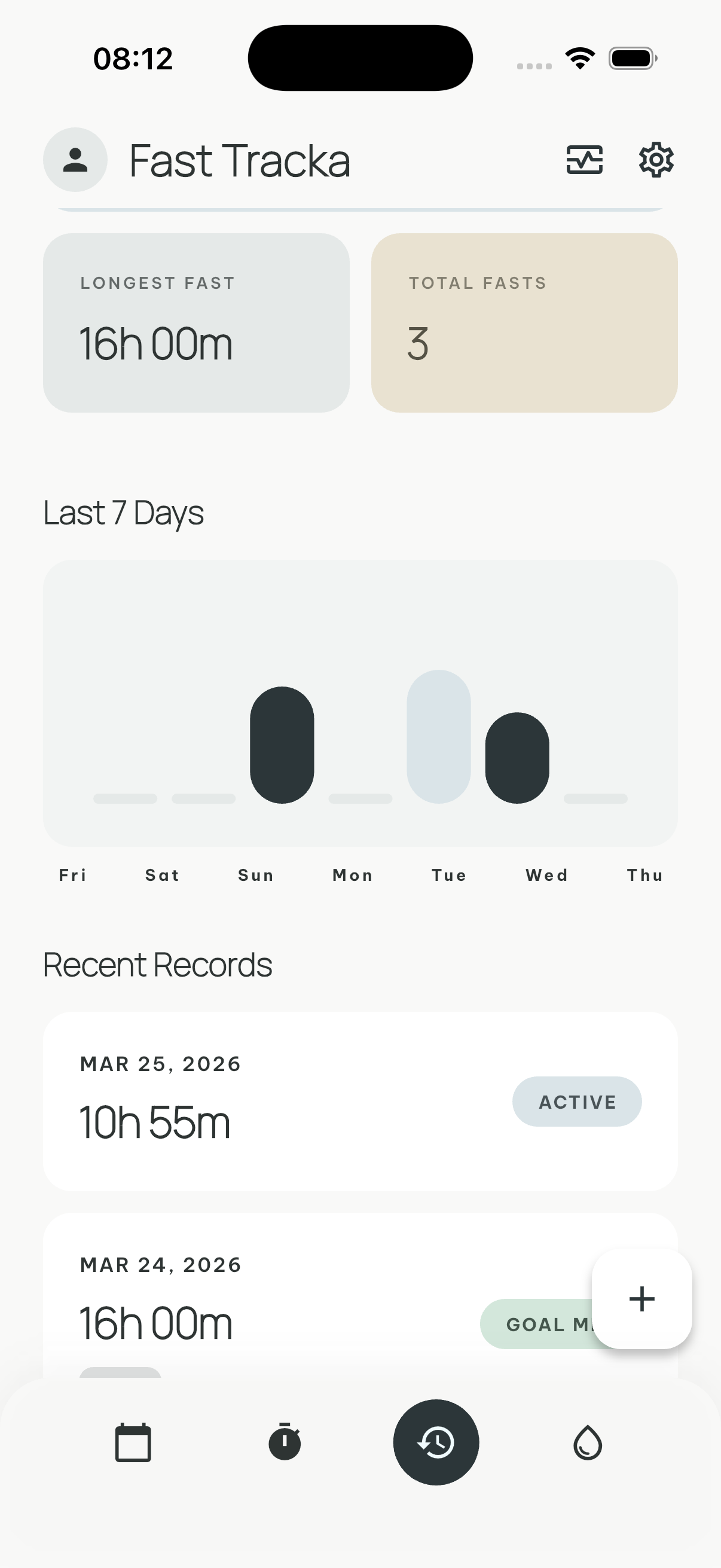721x1568 pixels.
Task: Open the activity stats icon beside settings
Action: pos(585,160)
